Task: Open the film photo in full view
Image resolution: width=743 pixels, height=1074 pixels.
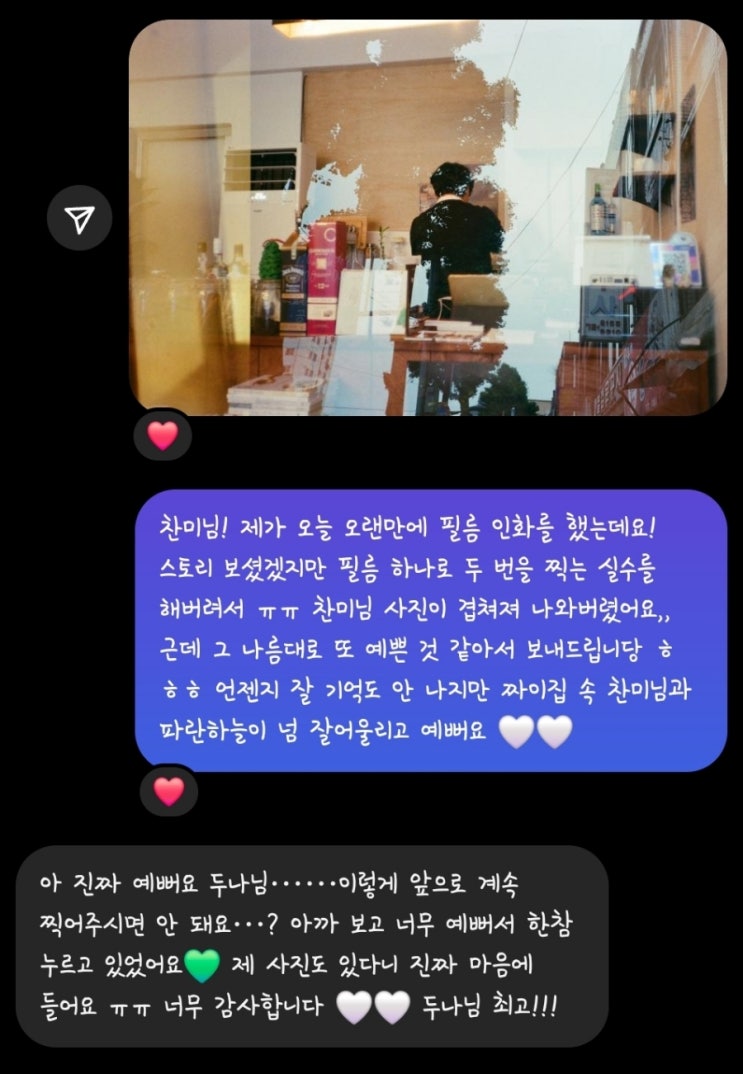Action: (x=428, y=217)
